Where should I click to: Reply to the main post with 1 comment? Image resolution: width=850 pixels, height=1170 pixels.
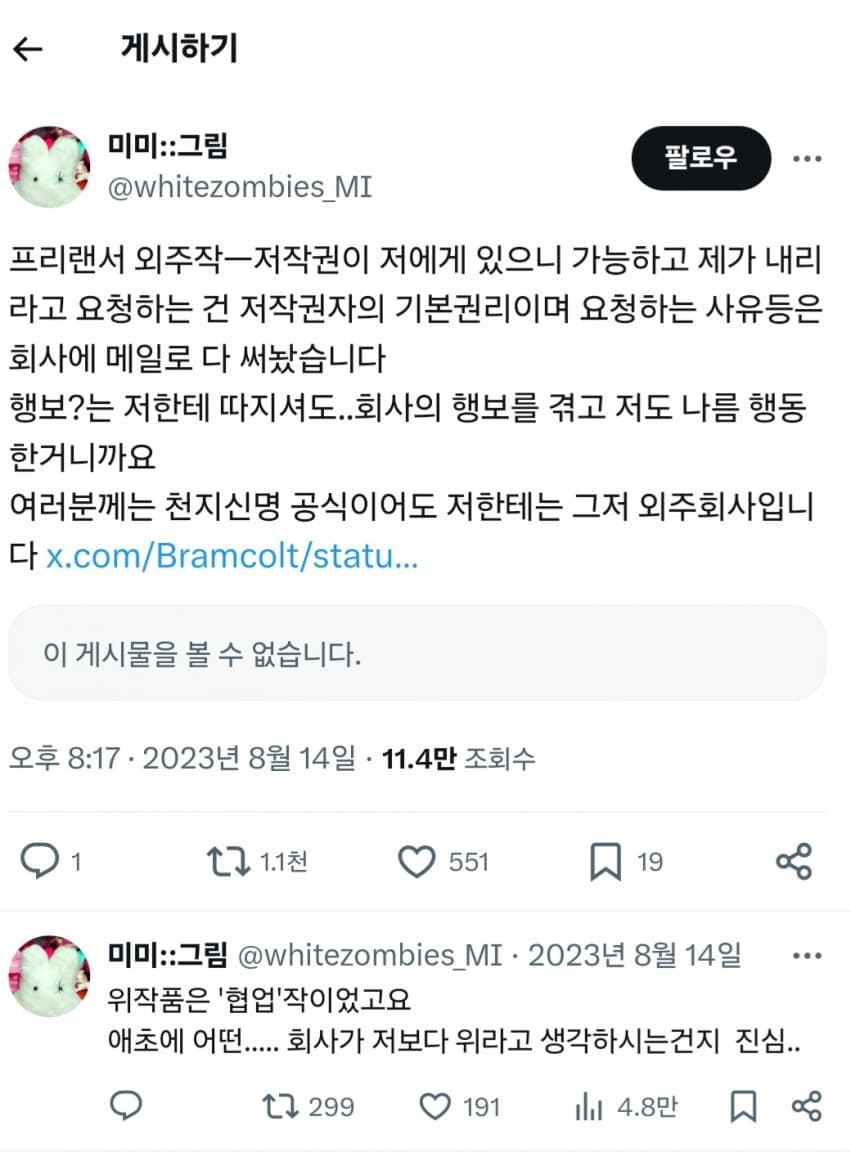(x=41, y=862)
